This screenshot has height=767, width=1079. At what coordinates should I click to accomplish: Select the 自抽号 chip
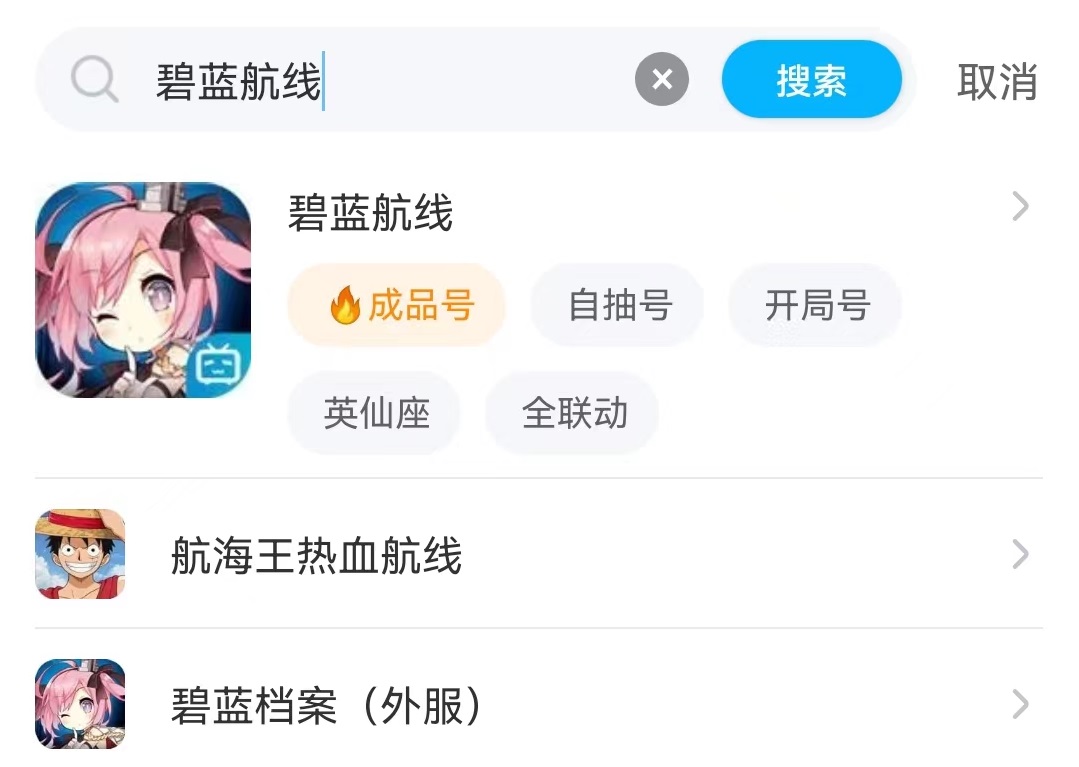point(618,306)
